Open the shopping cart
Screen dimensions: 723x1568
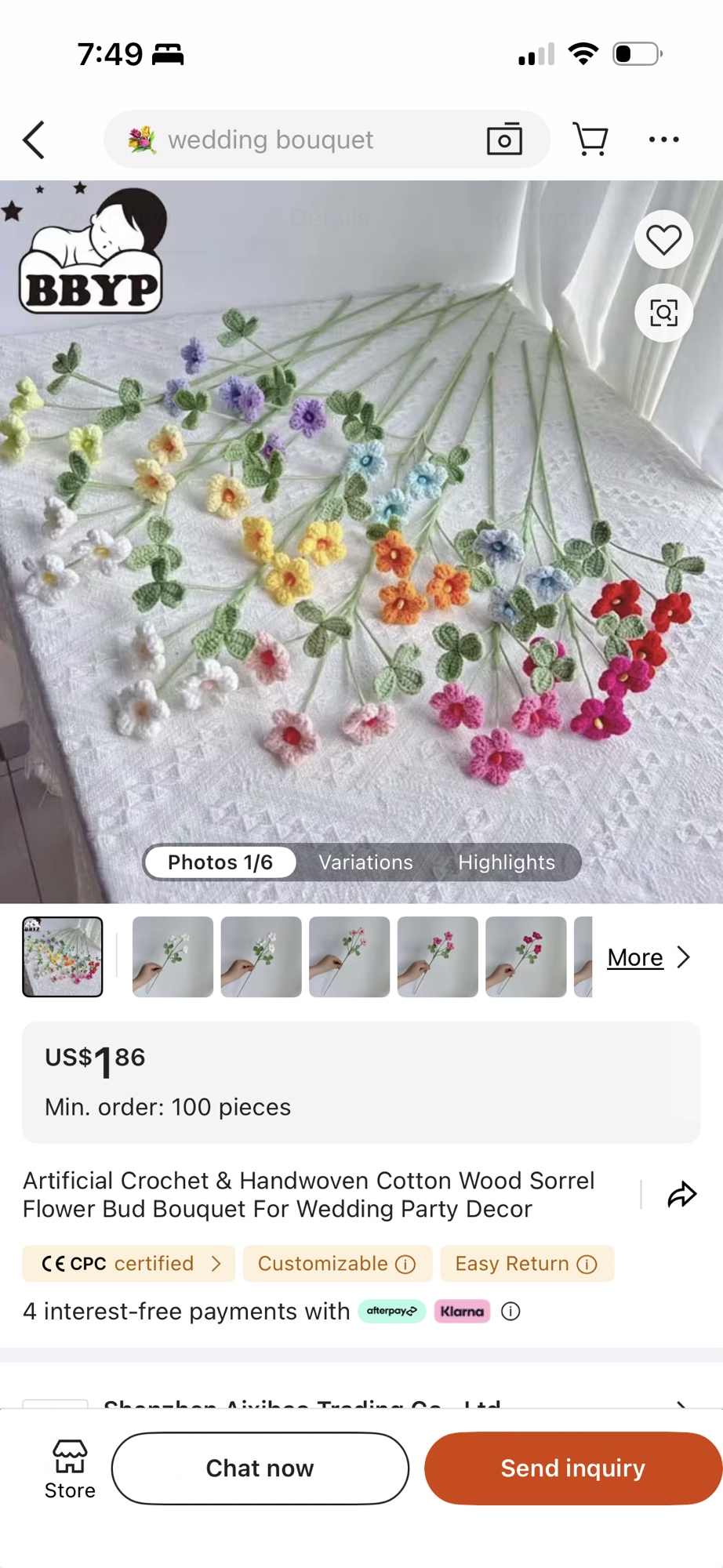tap(590, 140)
